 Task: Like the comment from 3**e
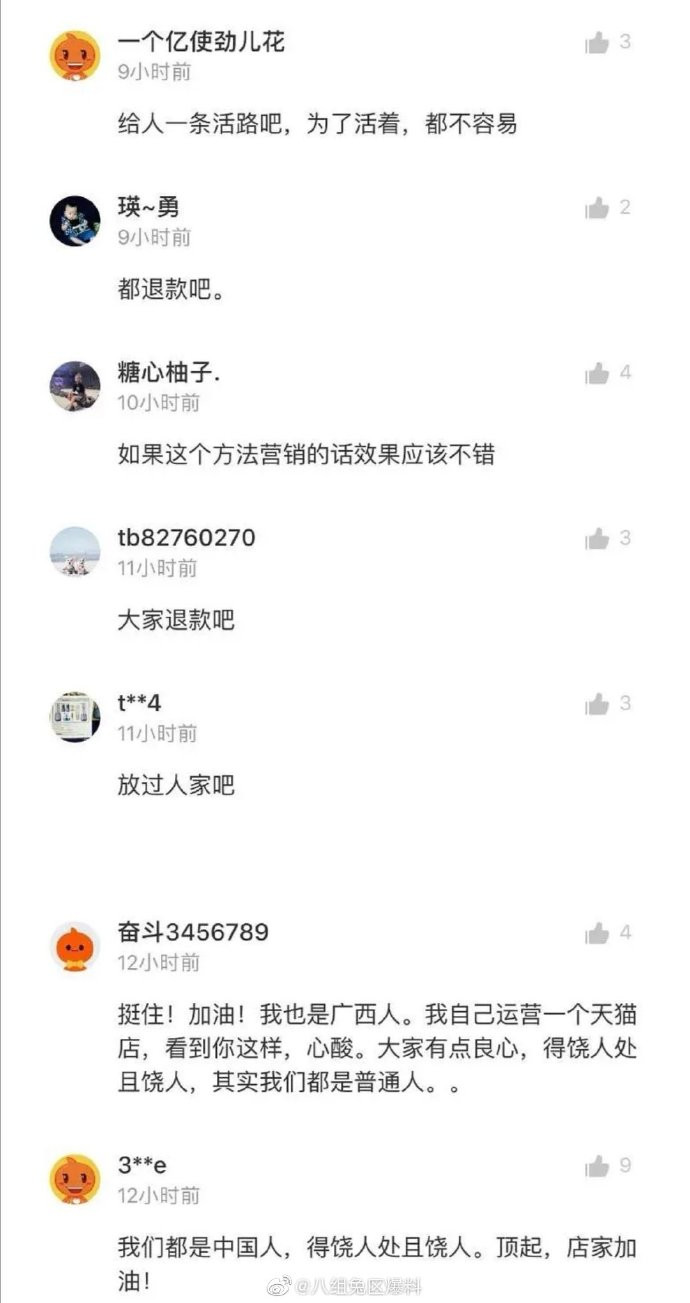(598, 1166)
